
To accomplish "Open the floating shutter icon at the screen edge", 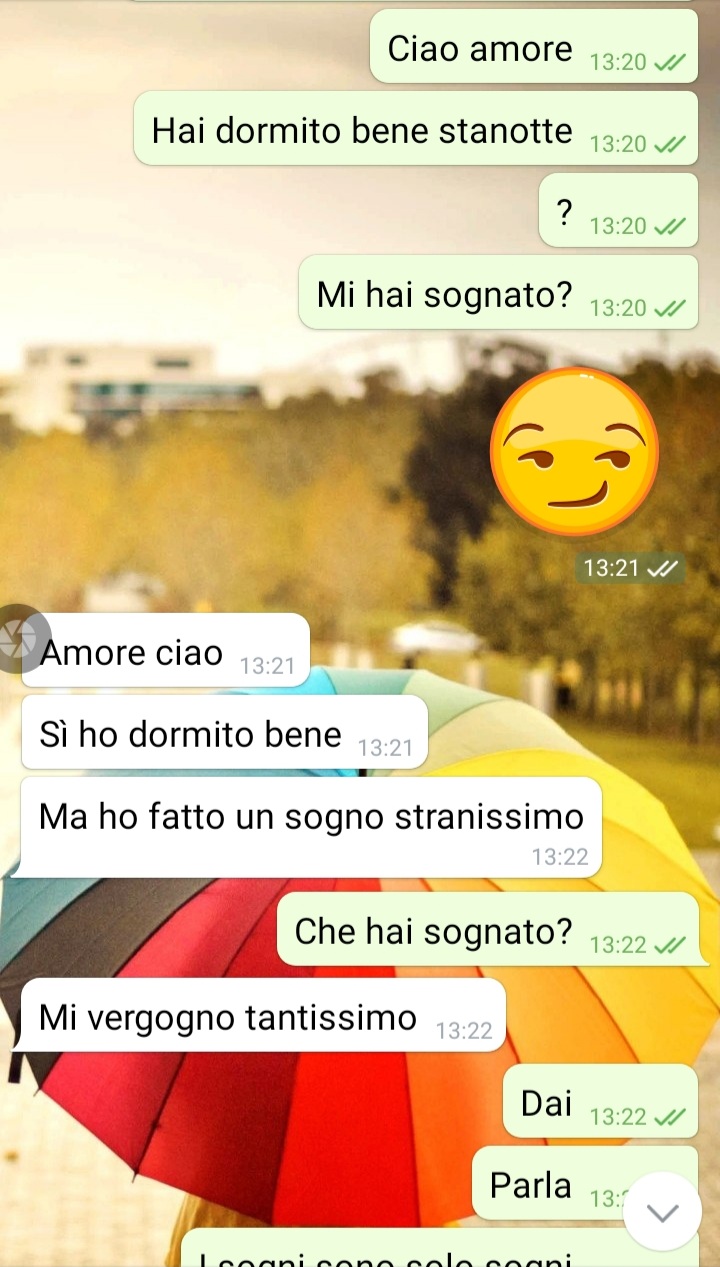I will click(x=18, y=639).
